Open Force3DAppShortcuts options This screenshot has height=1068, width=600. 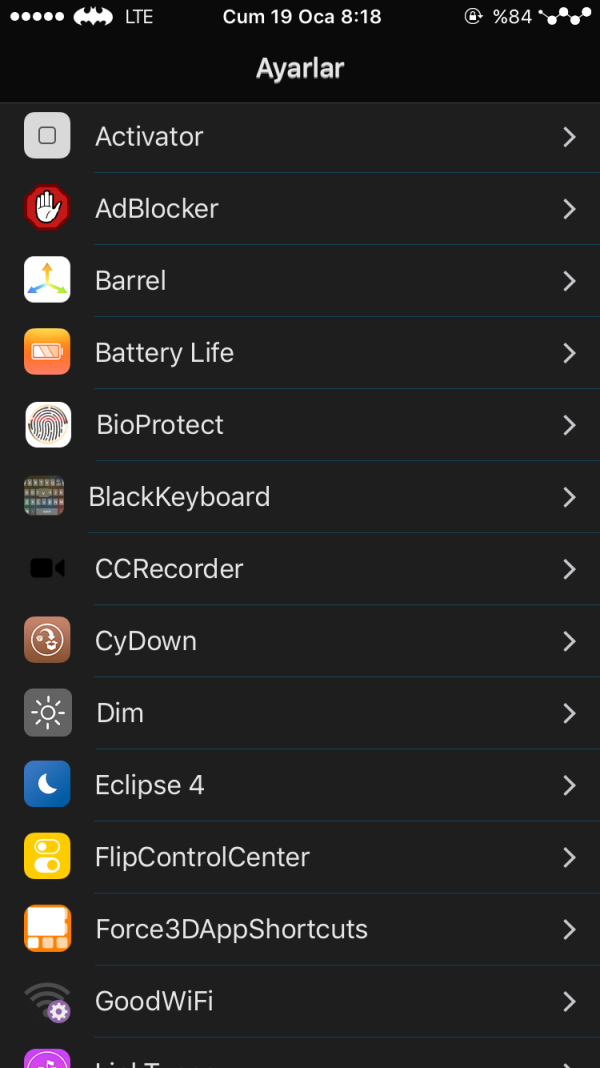[x=300, y=929]
